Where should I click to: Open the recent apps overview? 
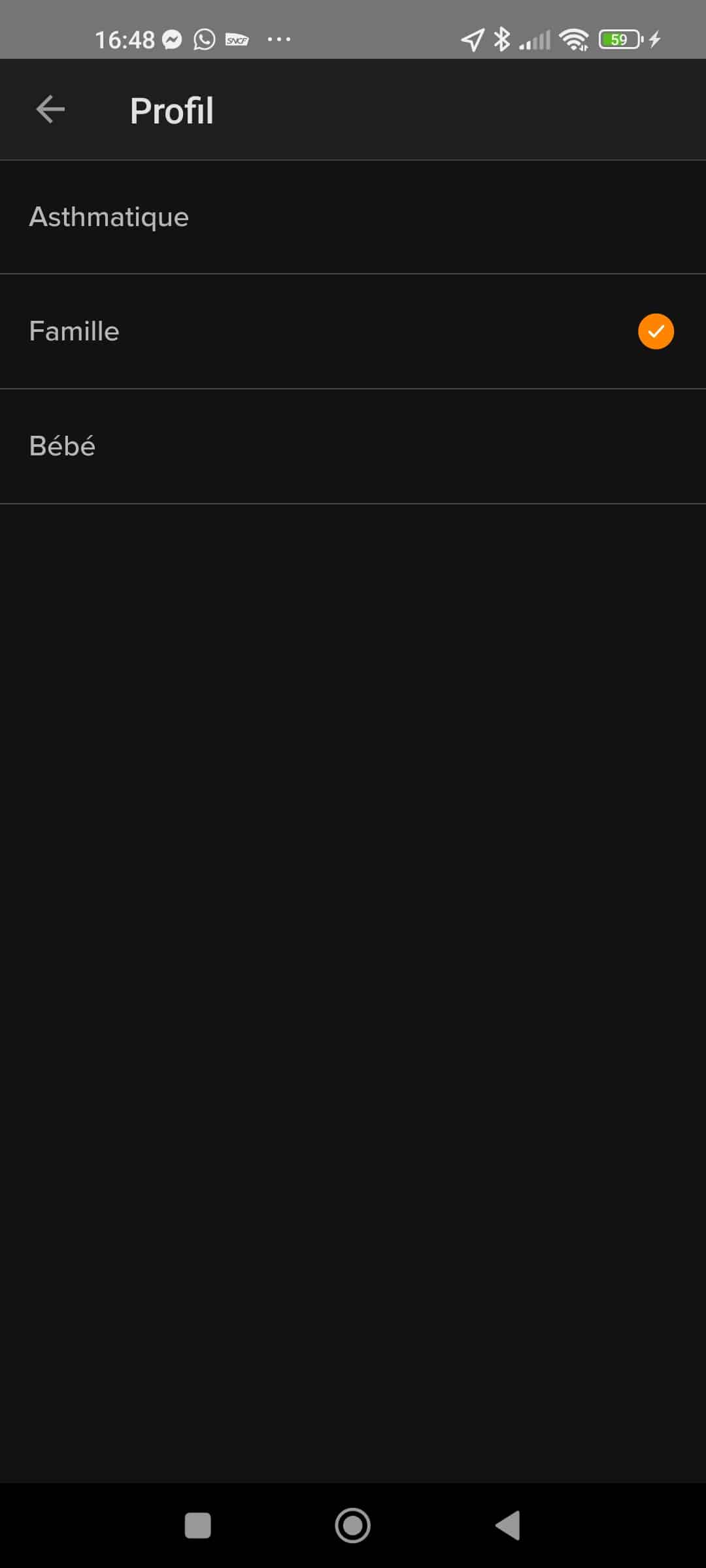point(197,1526)
